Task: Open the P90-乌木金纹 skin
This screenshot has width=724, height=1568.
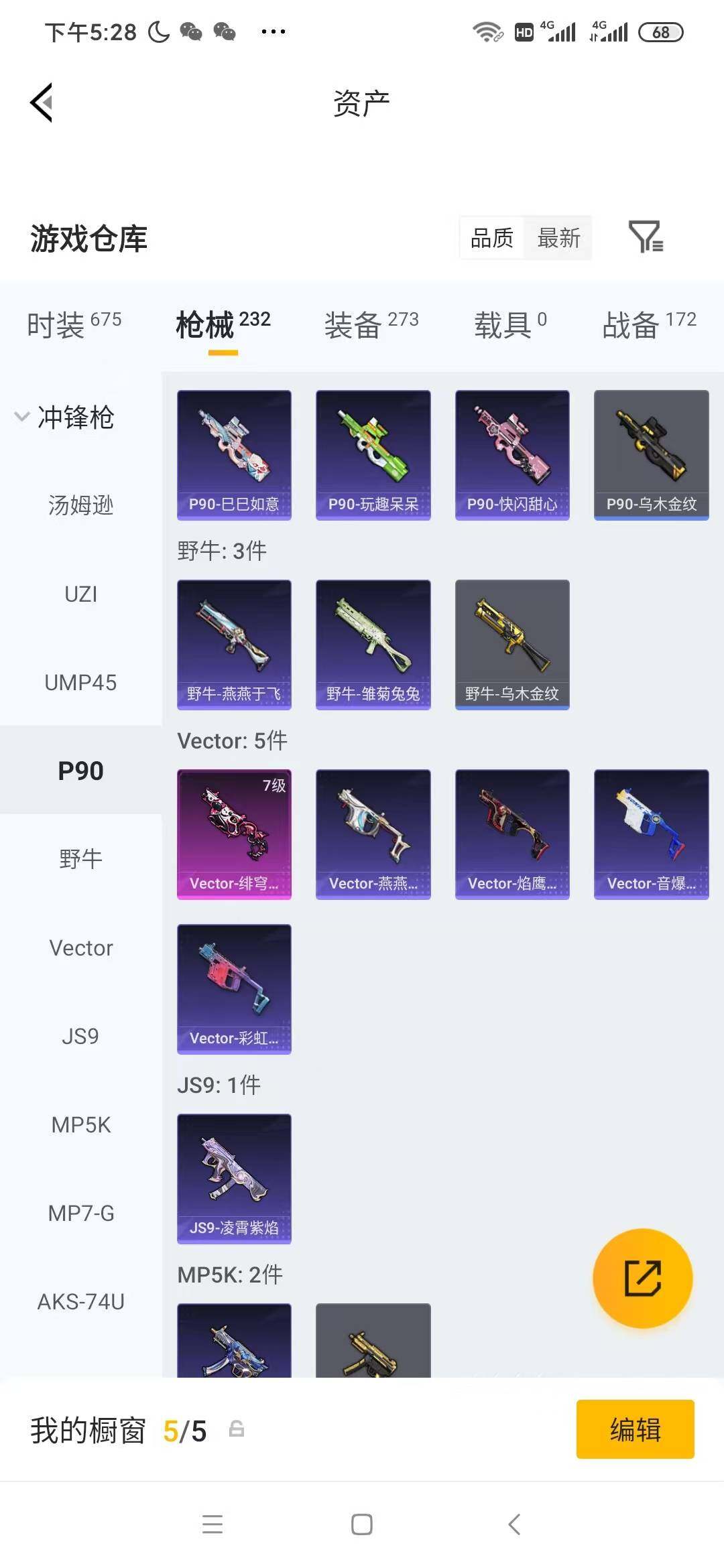Action: (651, 455)
